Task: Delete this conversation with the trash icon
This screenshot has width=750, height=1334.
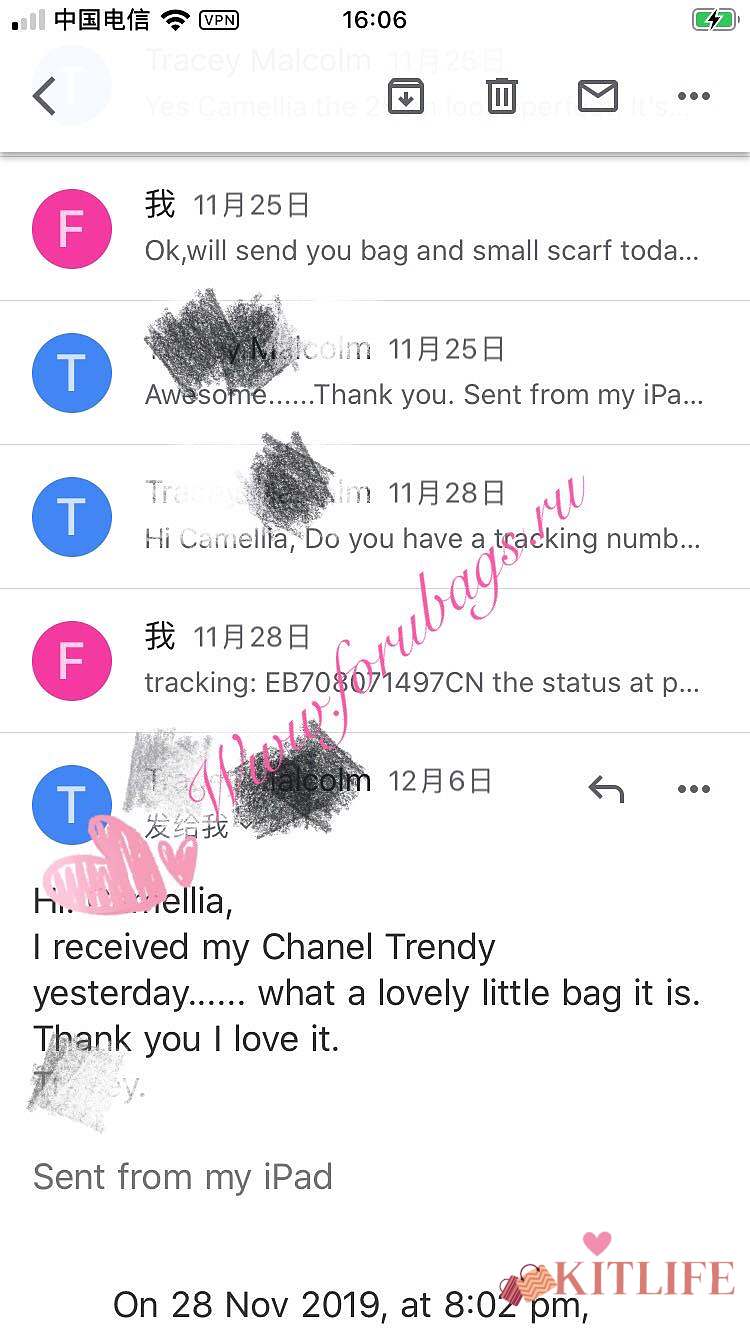Action: click(501, 96)
